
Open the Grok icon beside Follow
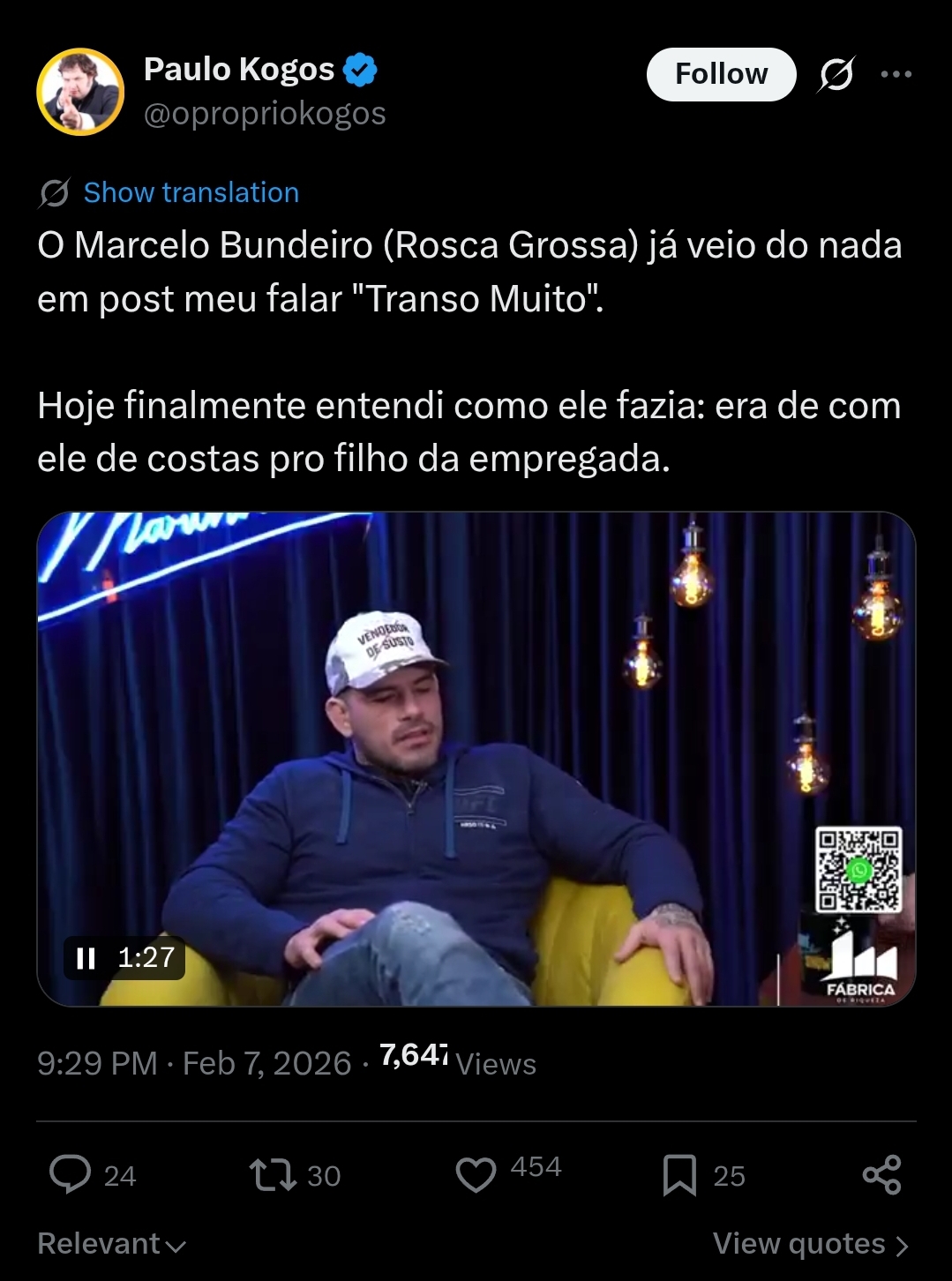coord(836,74)
